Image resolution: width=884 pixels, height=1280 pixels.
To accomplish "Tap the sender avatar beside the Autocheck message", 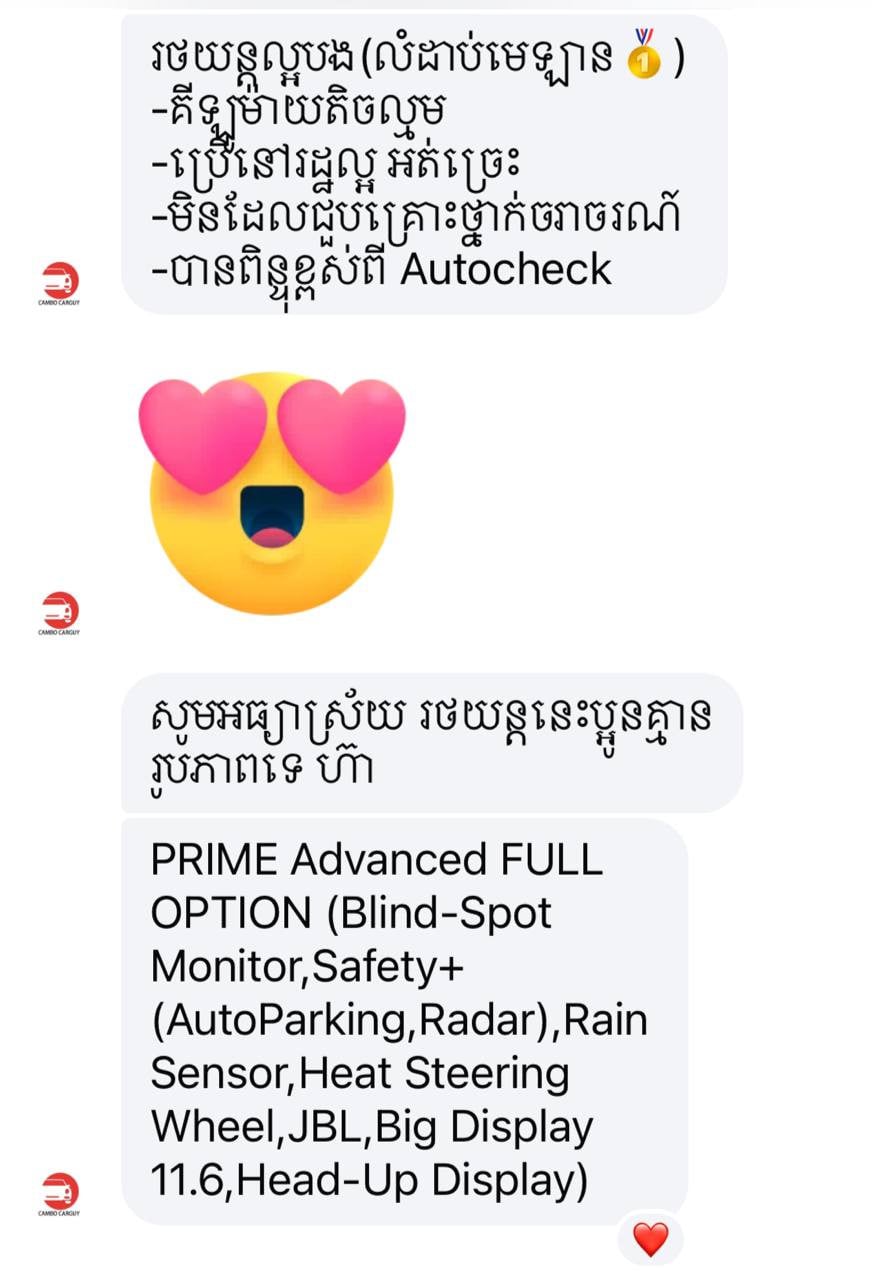I will point(61,282).
